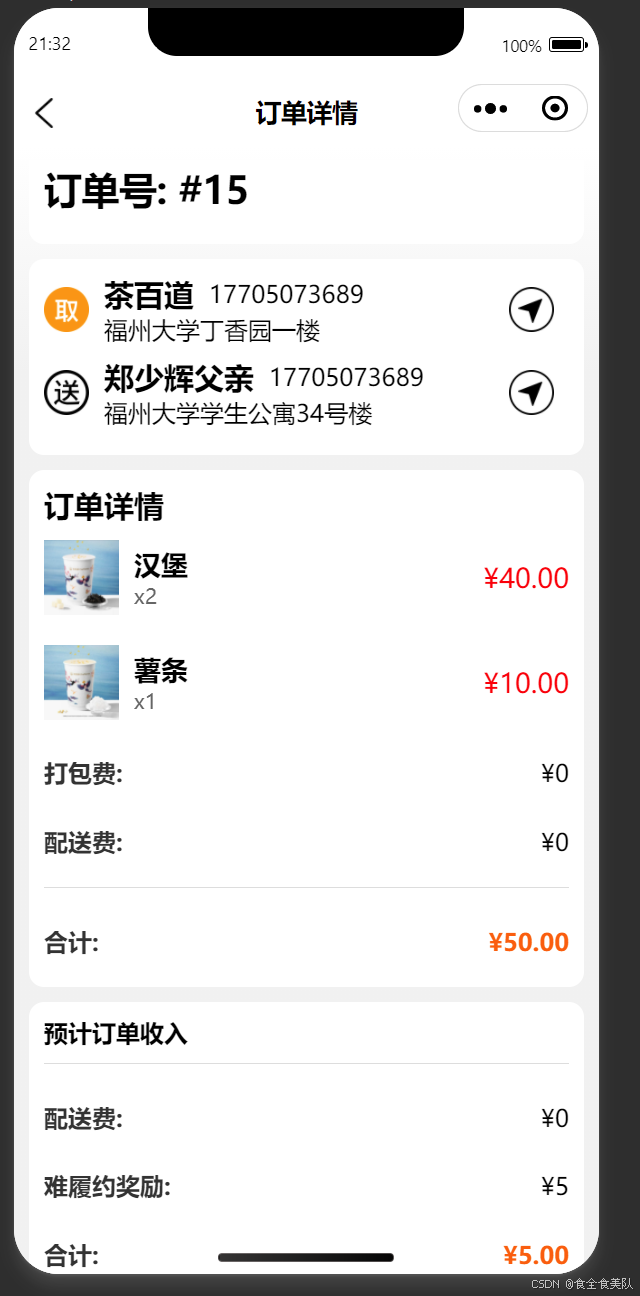Navigate to pickup location 茶百道

coord(531,310)
